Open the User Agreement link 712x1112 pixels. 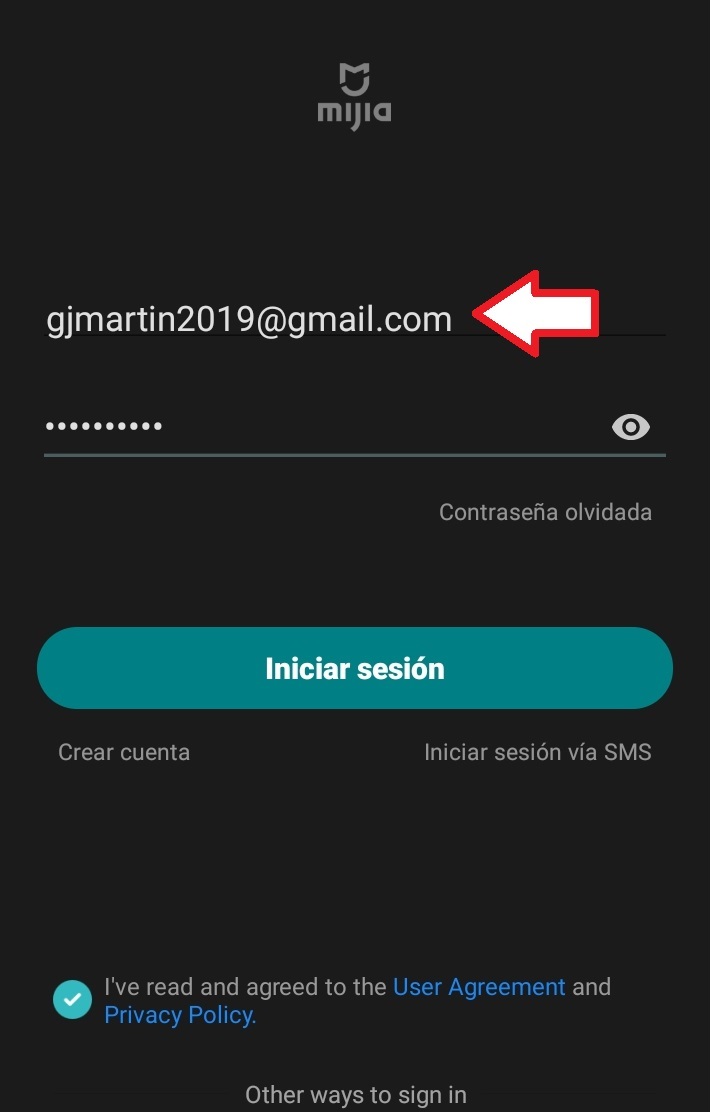[479, 987]
